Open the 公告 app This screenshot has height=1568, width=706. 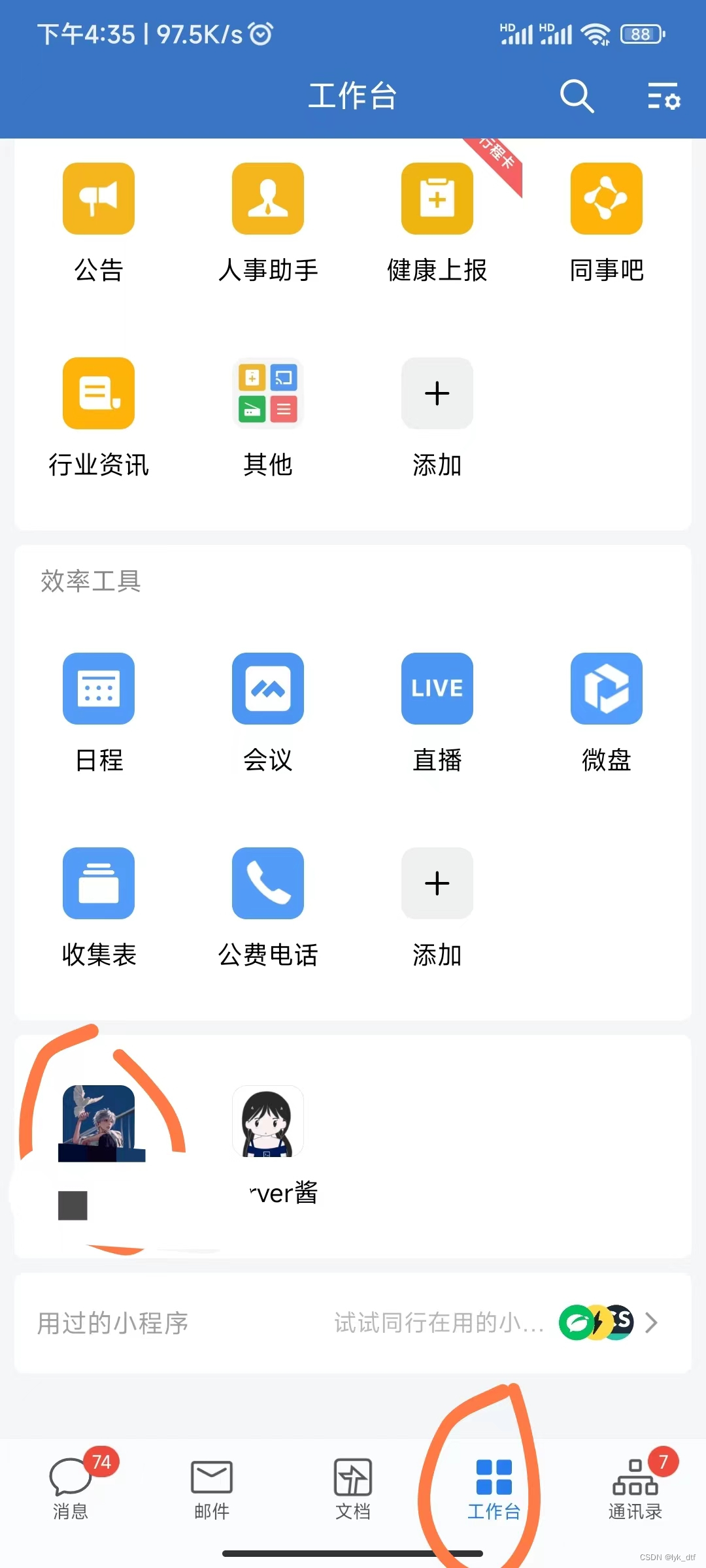click(99, 199)
